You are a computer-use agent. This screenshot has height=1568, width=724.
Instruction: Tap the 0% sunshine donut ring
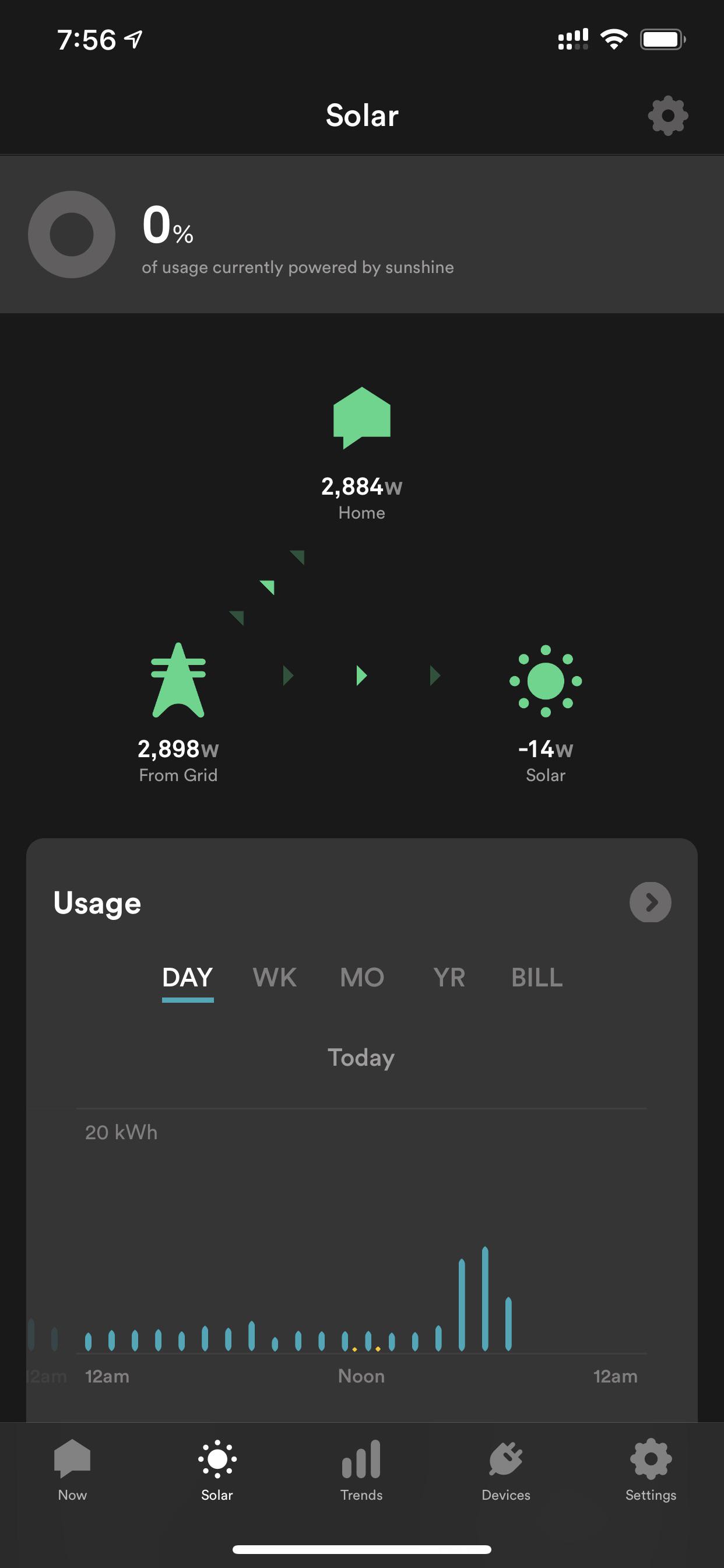71,235
